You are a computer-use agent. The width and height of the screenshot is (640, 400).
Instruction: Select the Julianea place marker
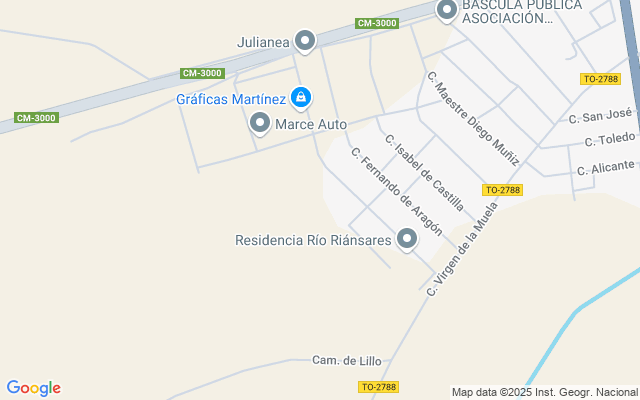305,41
